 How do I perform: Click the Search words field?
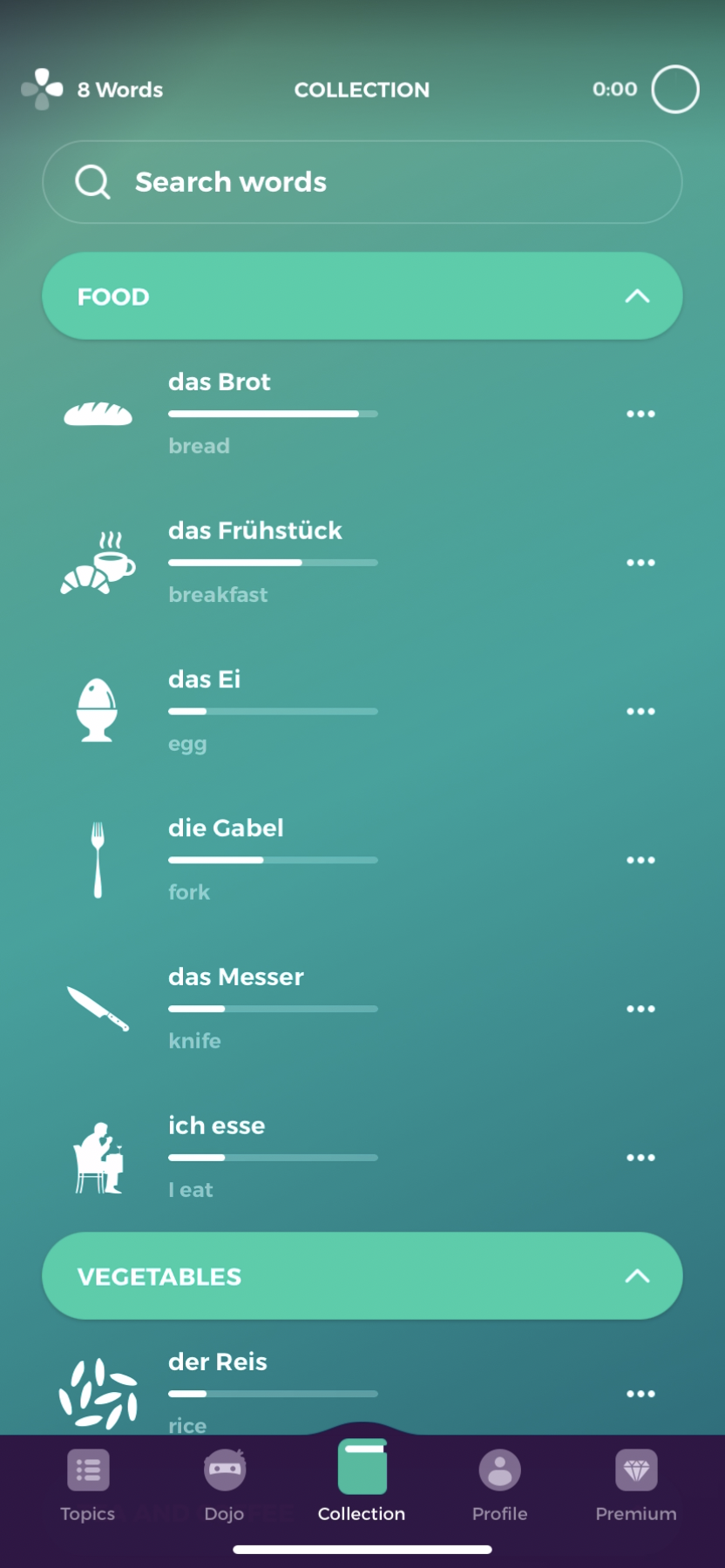coord(362,182)
